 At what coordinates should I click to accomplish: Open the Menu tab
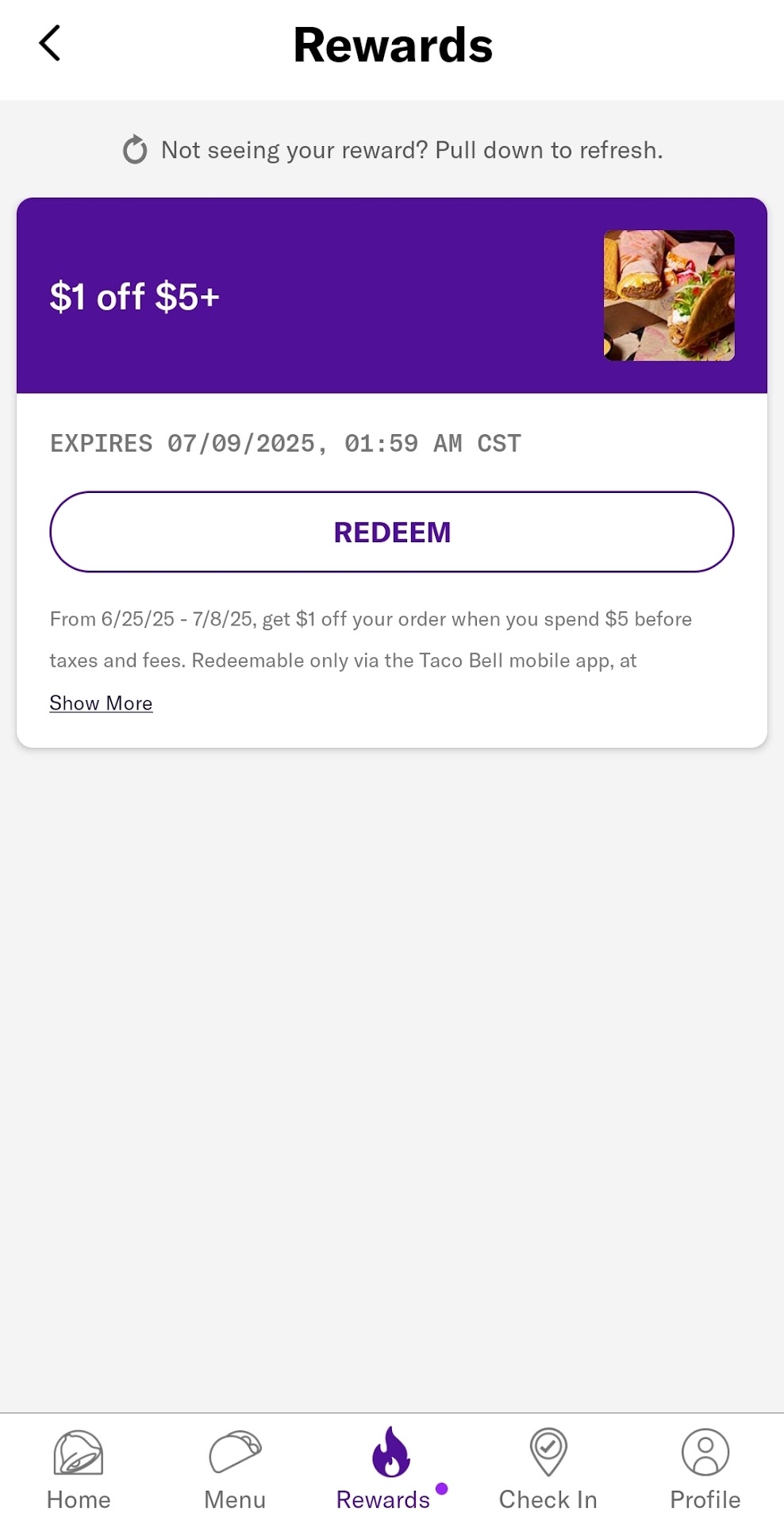[x=235, y=1469]
